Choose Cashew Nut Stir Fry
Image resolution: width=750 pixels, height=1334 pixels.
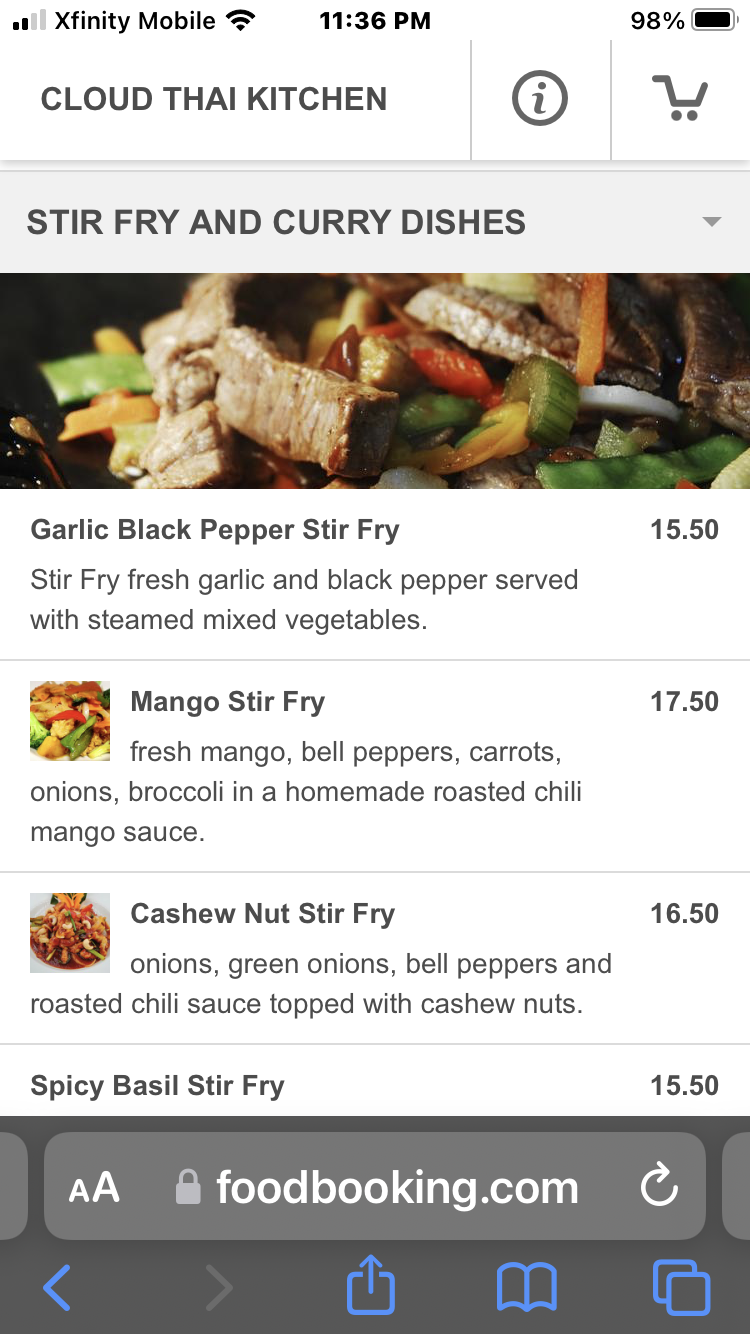point(262,914)
